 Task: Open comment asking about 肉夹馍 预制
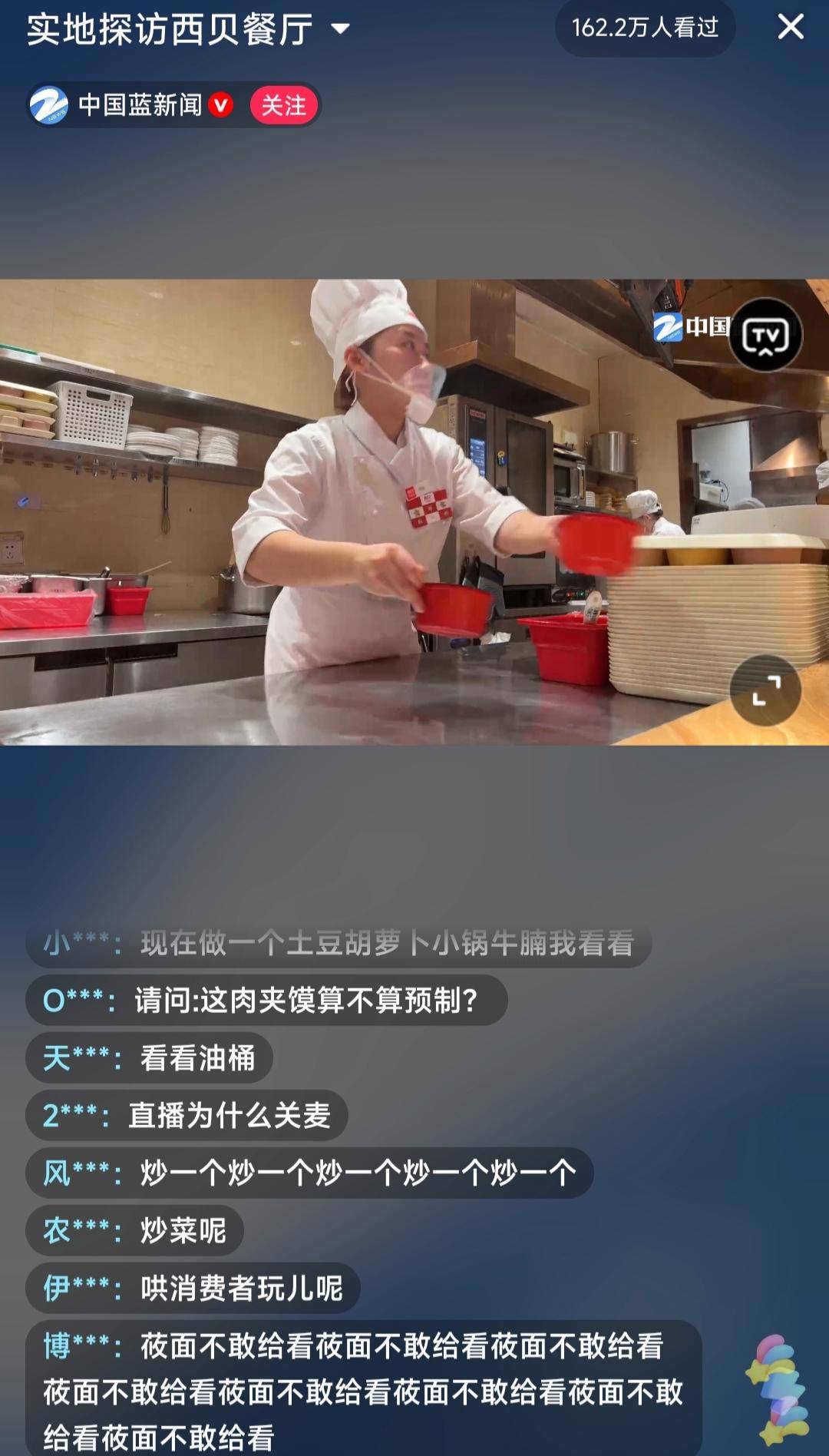pyautogui.click(x=266, y=1001)
